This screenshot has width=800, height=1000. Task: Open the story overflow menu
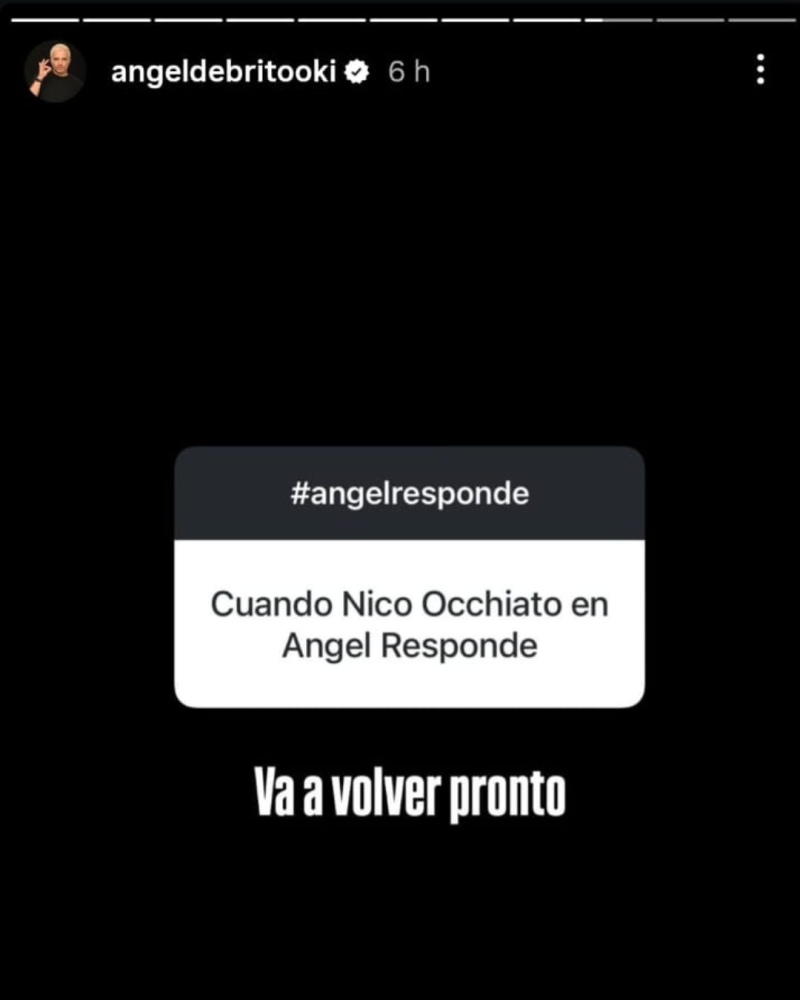(761, 70)
